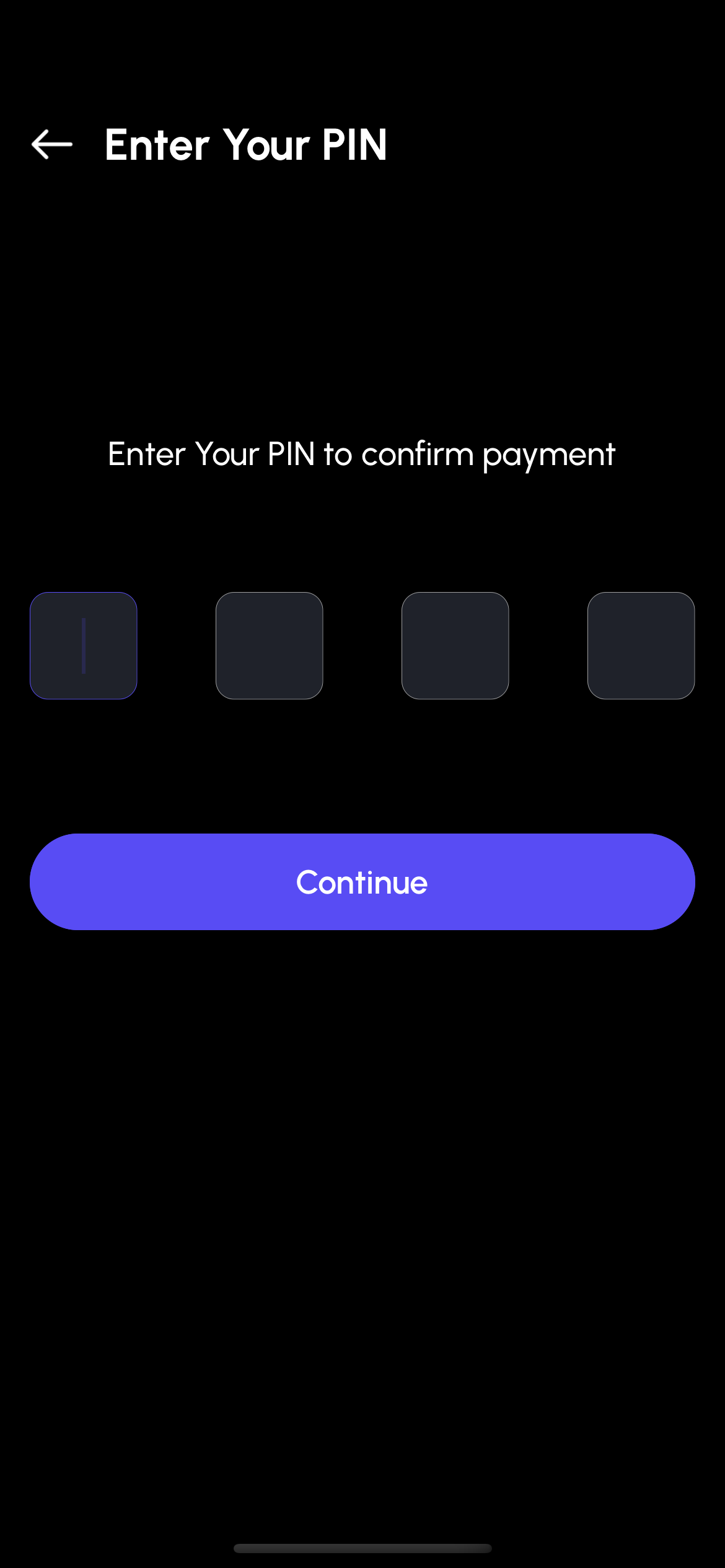Focus the first PIN digit box
The width and height of the screenshot is (725, 1568).
[84, 645]
